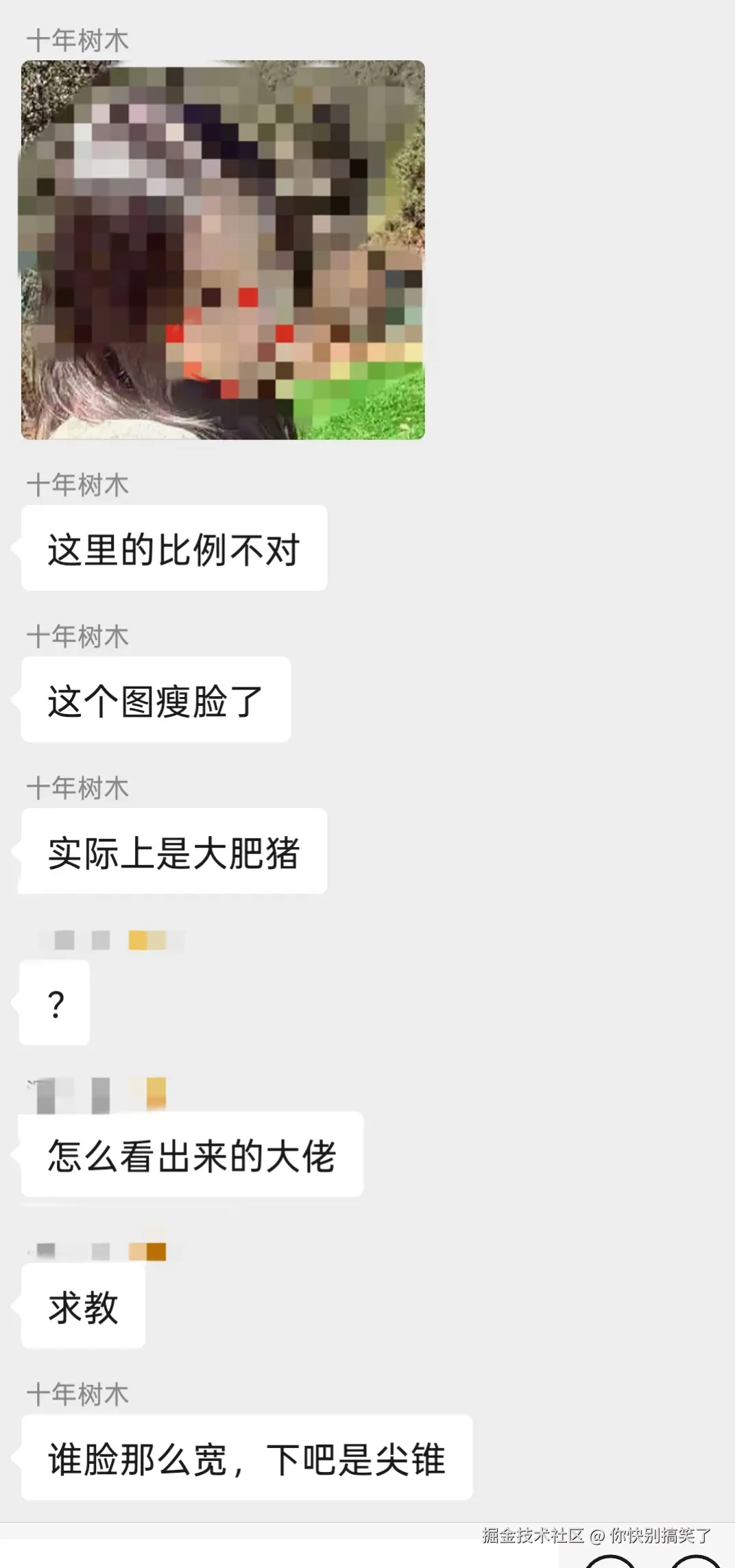735x1568 pixels.
Task: Tap the bubble 怎么看出来的大佬
Action: click(x=192, y=1153)
